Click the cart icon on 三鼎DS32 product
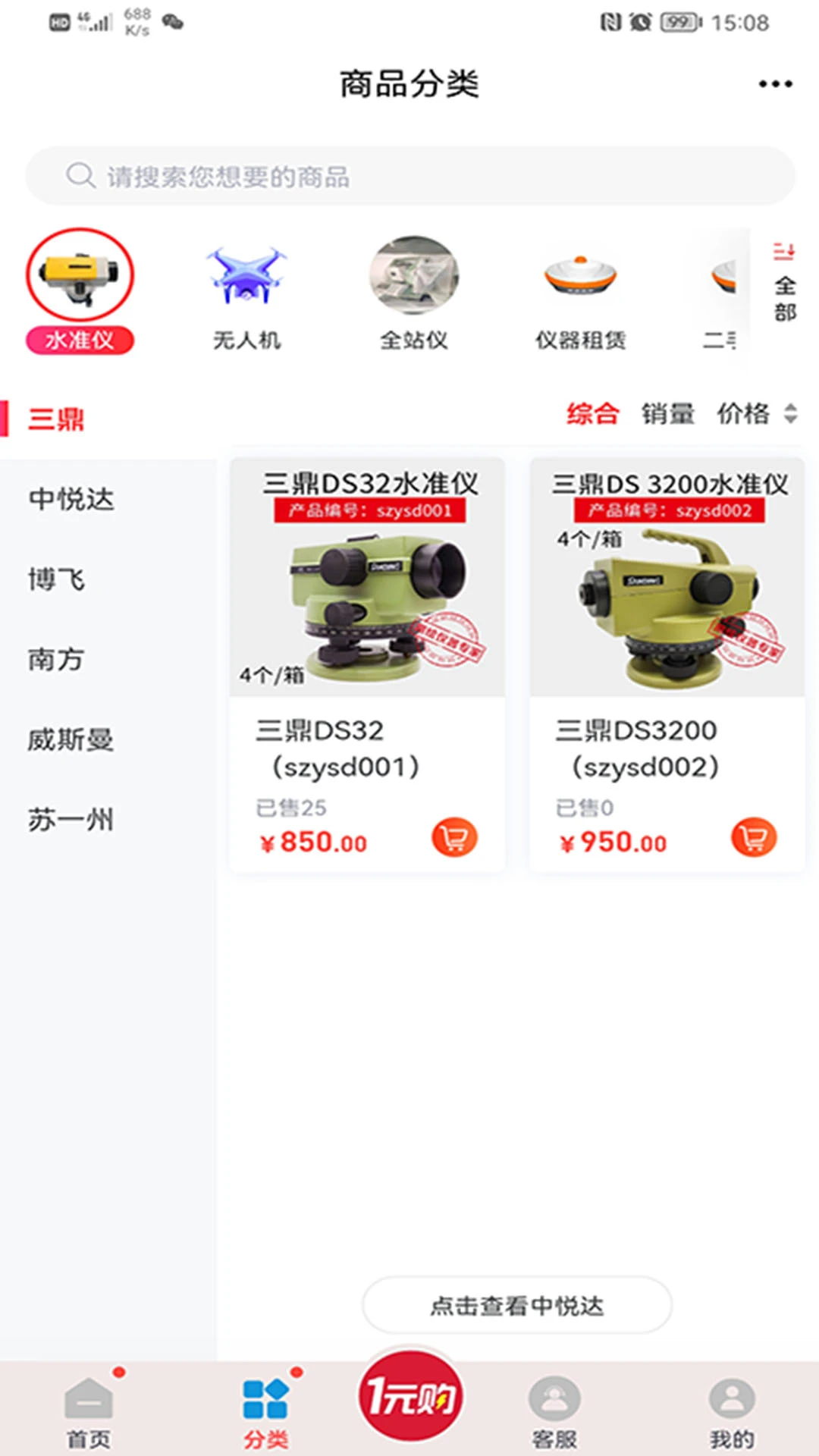This screenshot has width=819, height=1456. pyautogui.click(x=453, y=837)
